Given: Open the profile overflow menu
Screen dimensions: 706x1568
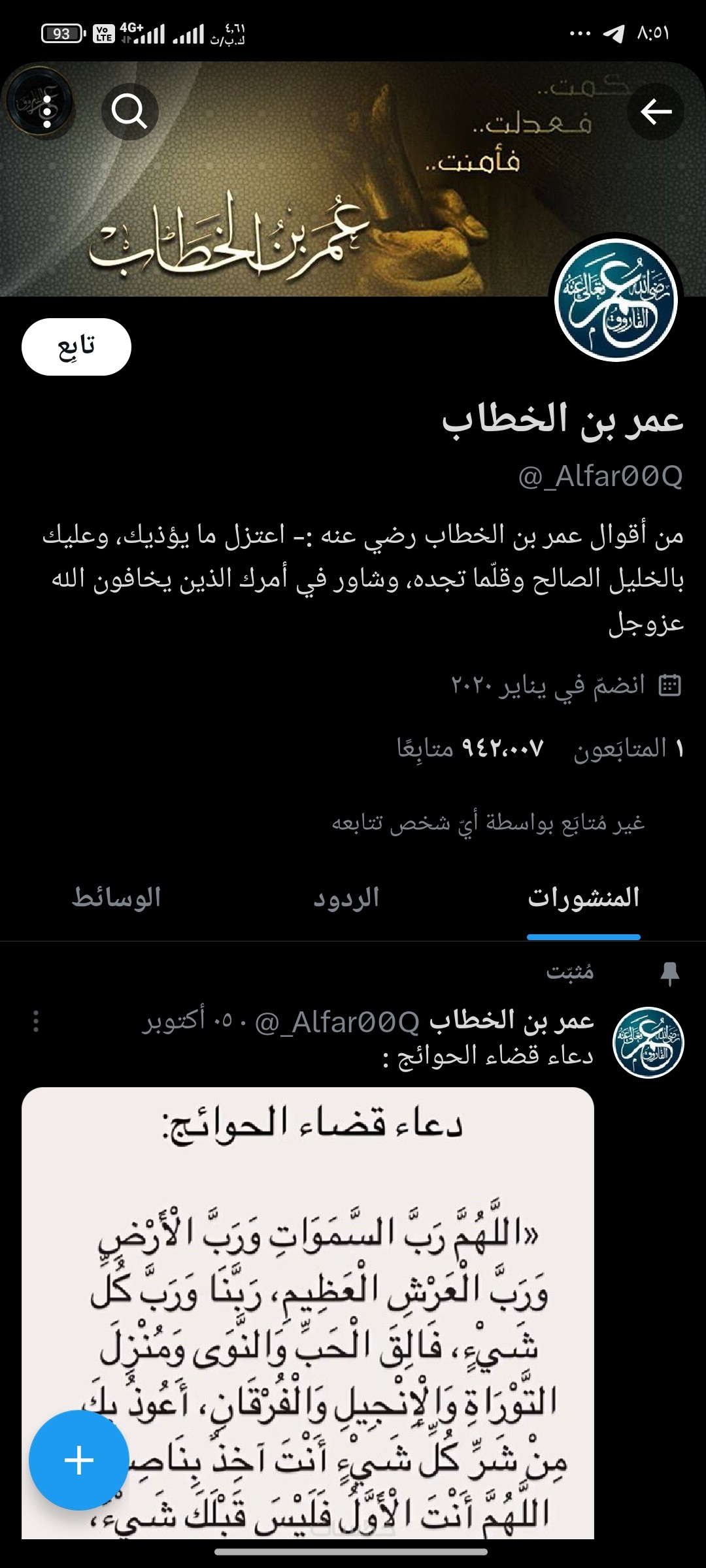Looking at the screenshot, I should (x=46, y=112).
